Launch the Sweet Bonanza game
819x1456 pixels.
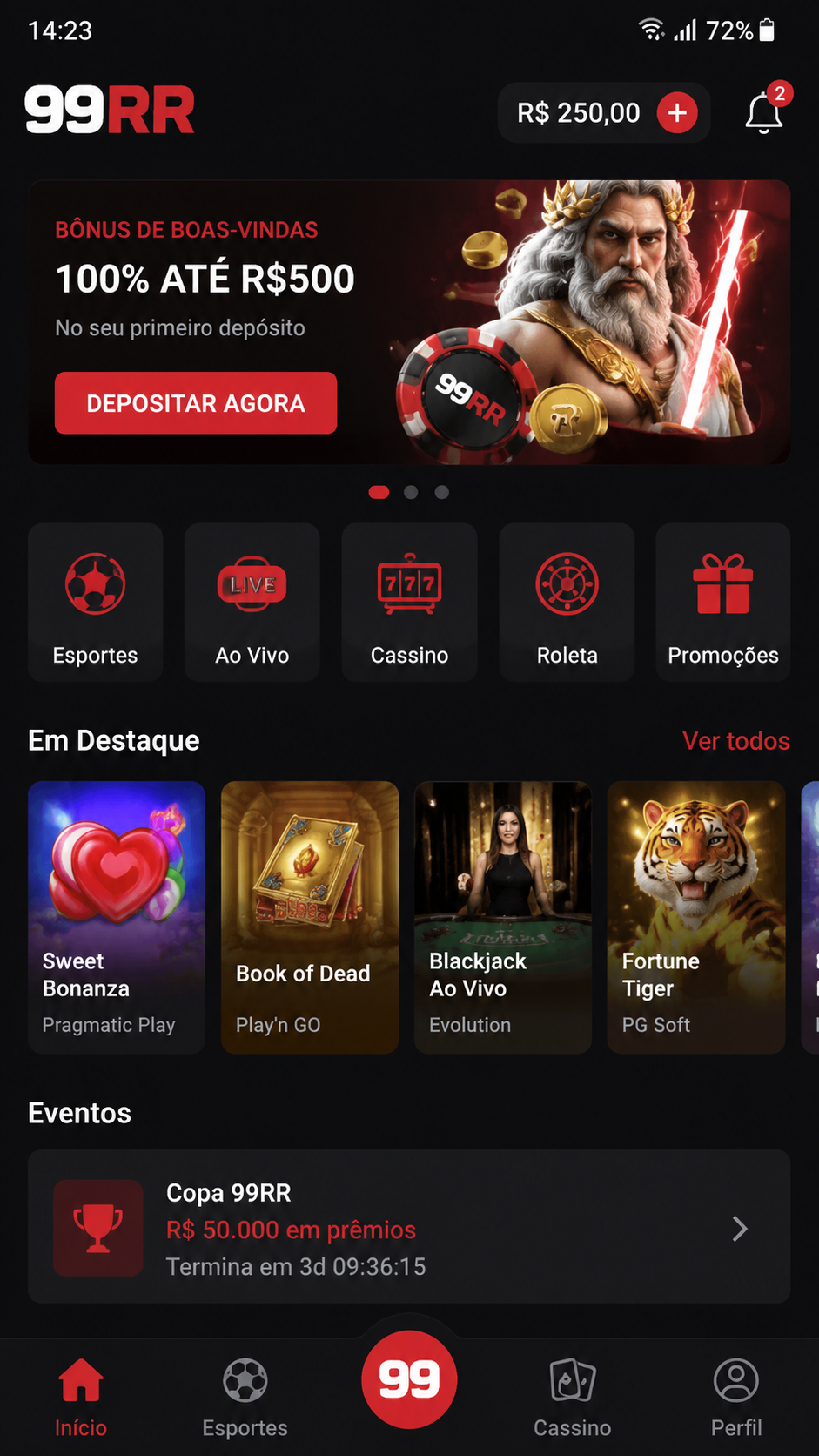pos(117,917)
